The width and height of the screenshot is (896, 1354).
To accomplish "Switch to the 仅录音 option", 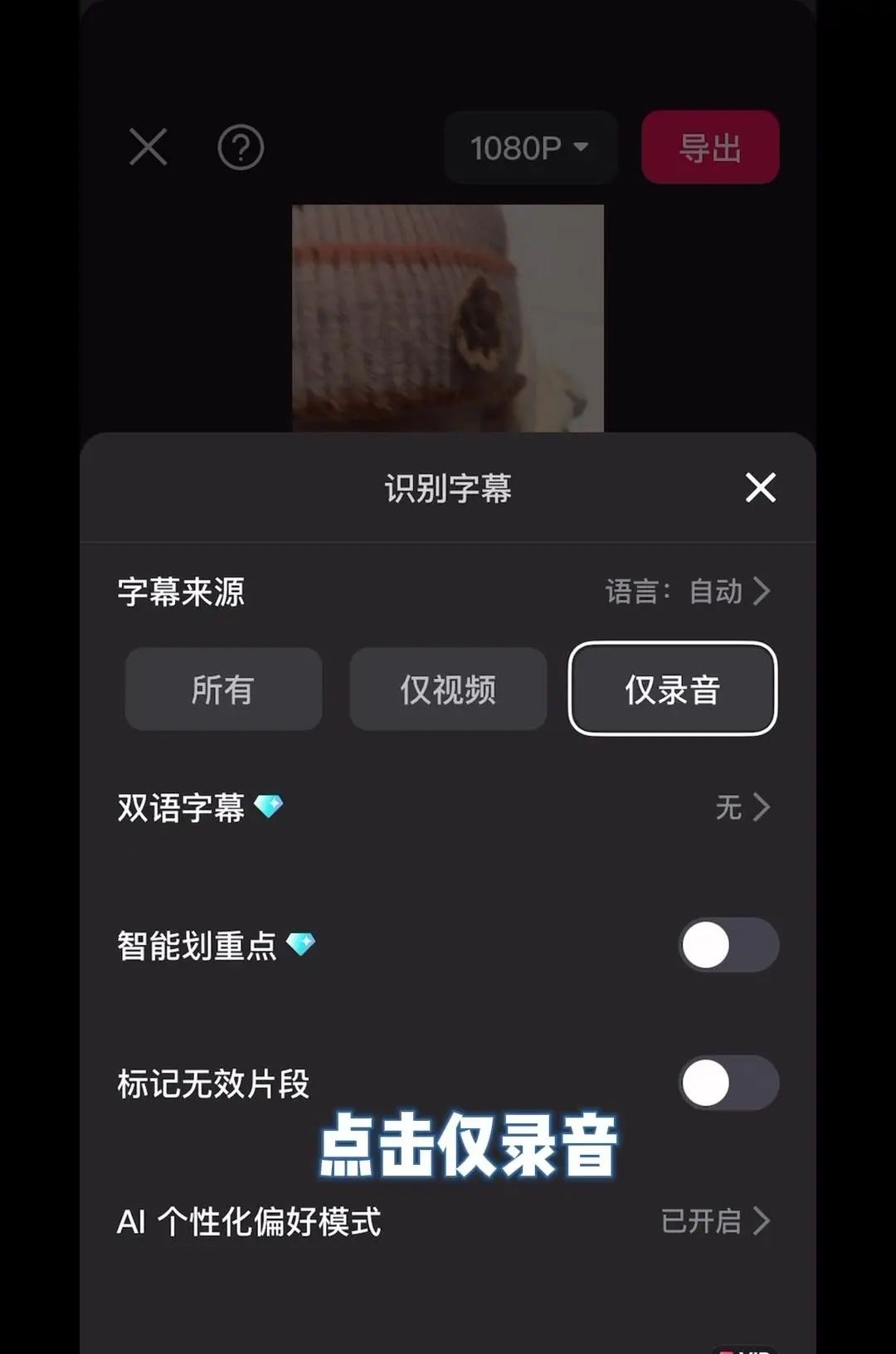I will (672, 689).
